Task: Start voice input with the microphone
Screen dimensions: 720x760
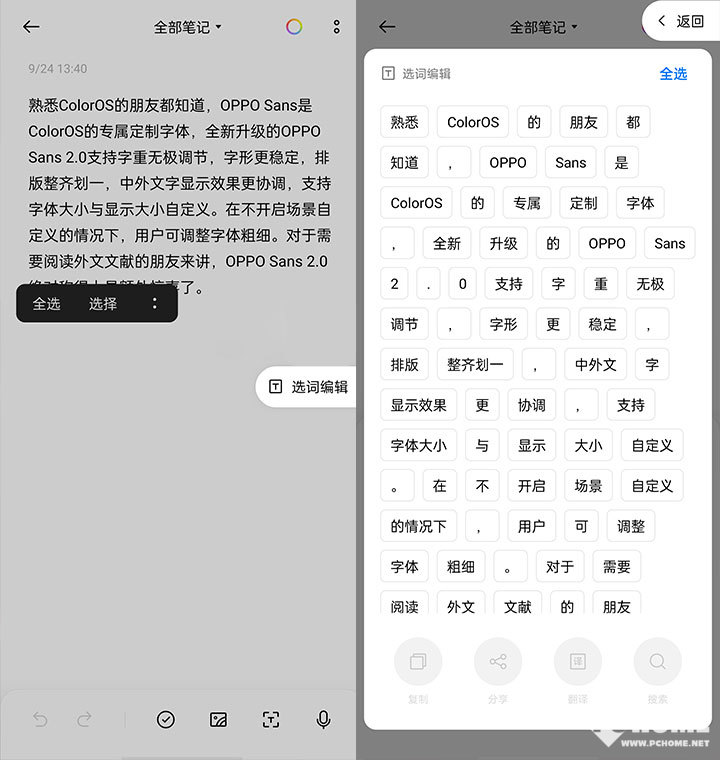Action: [323, 719]
